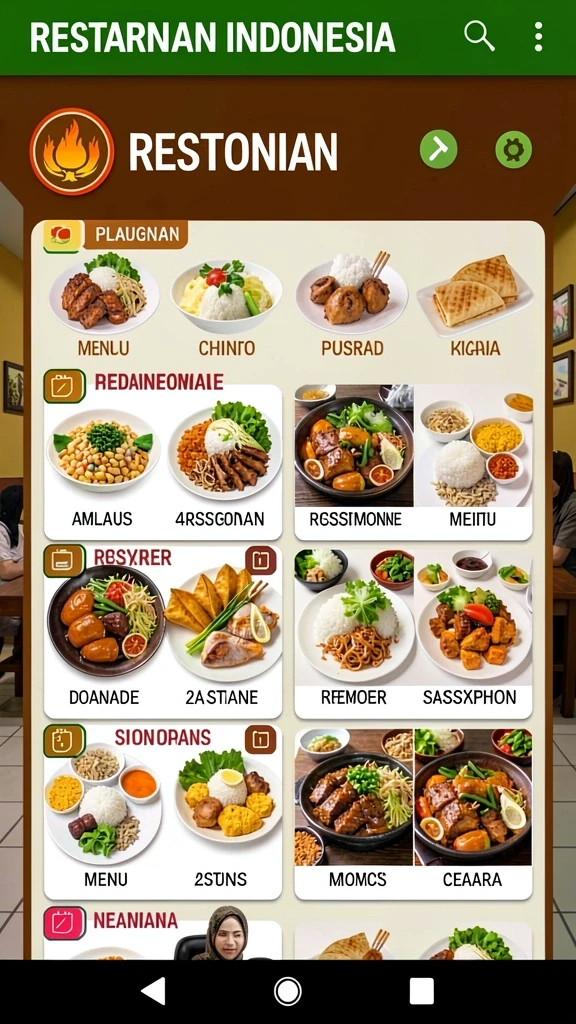View the CEAARA dish tile
The height and width of the screenshot is (1024, 576).
point(473,814)
